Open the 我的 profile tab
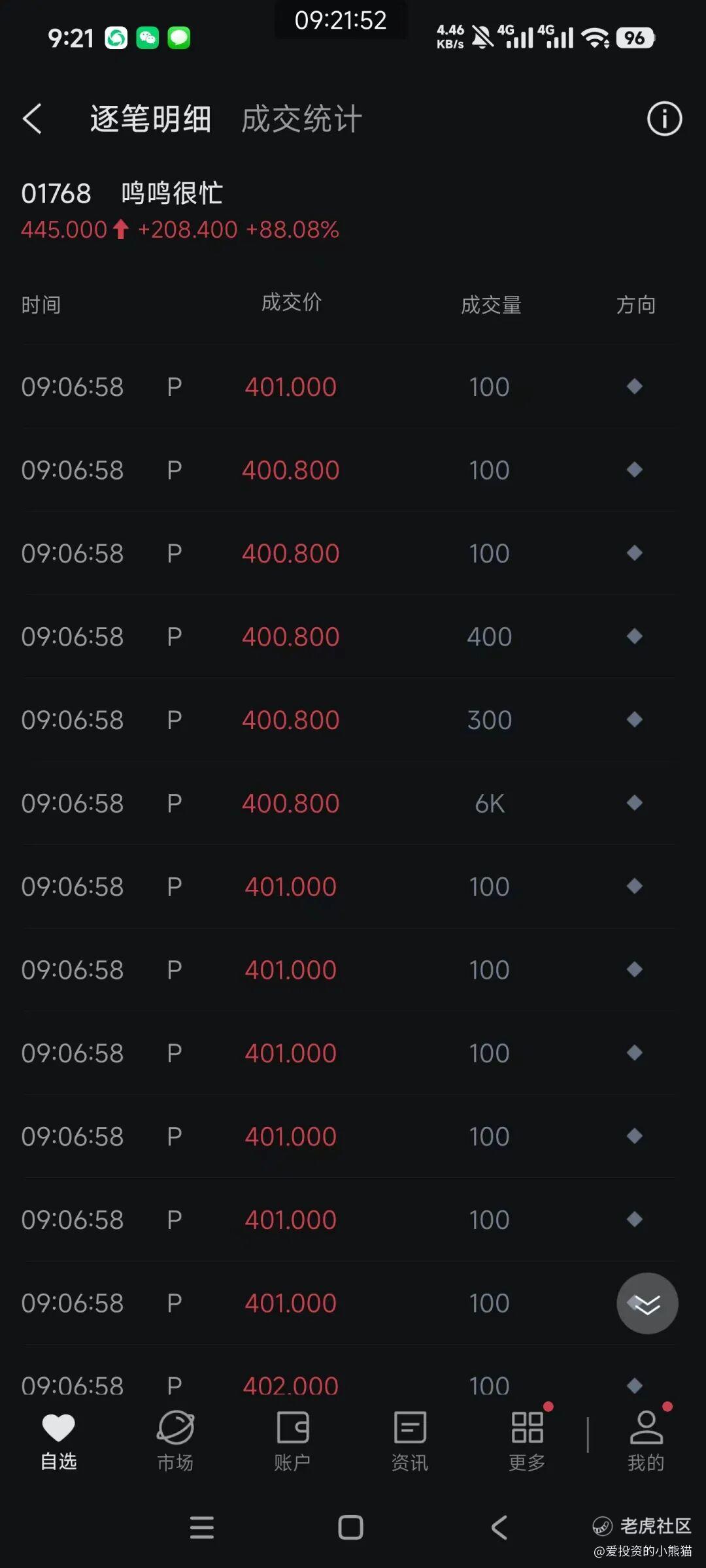706x1568 pixels. point(646,1441)
